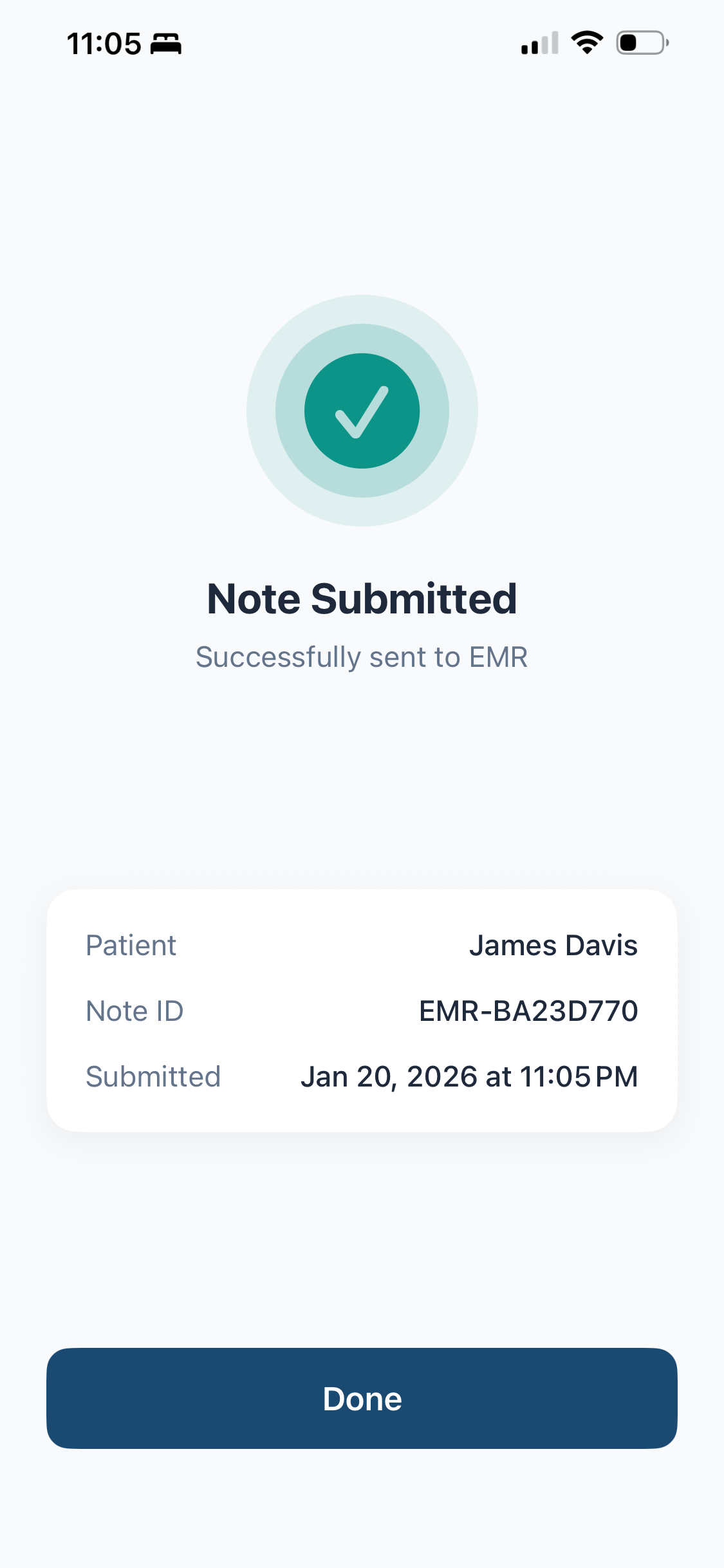Click the Submitted timestamp row
Viewport: 724px width, 1568px height.
tap(362, 1076)
